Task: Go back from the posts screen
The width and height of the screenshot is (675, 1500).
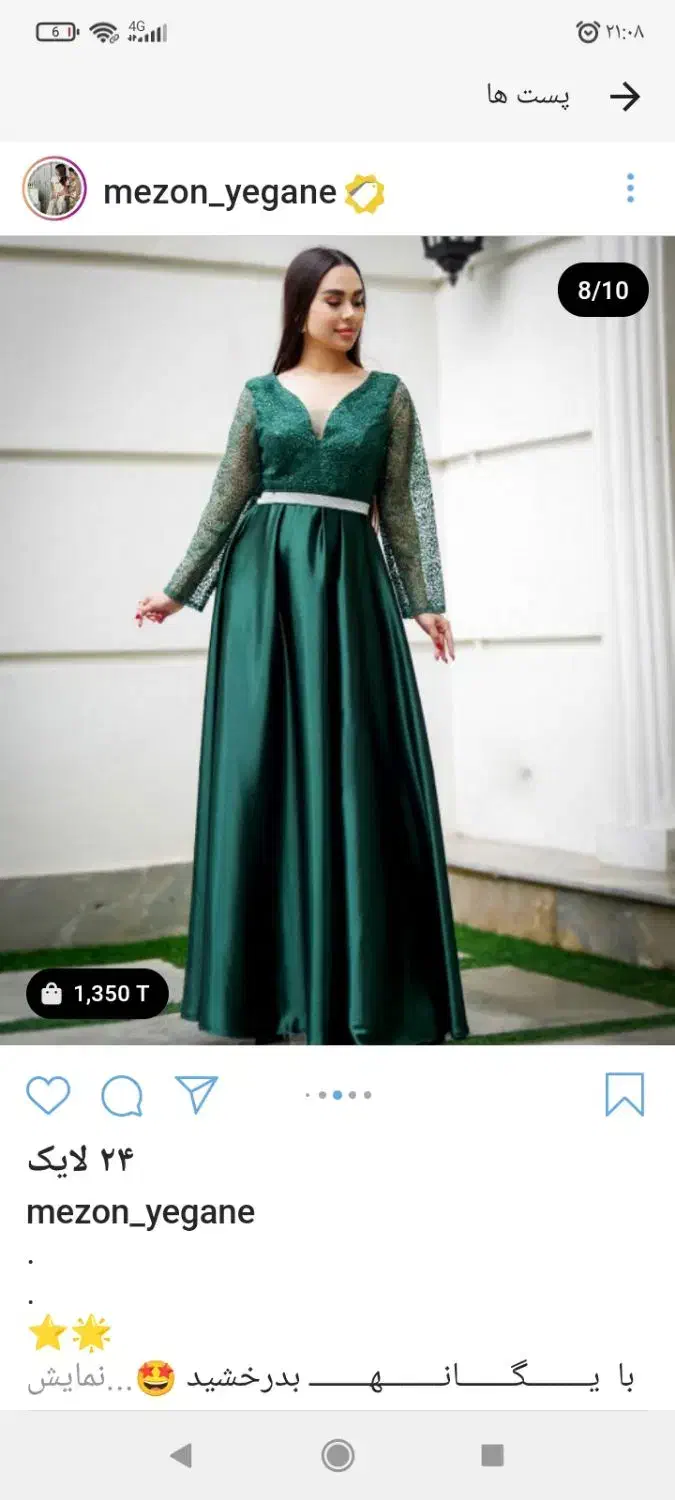Action: [625, 96]
